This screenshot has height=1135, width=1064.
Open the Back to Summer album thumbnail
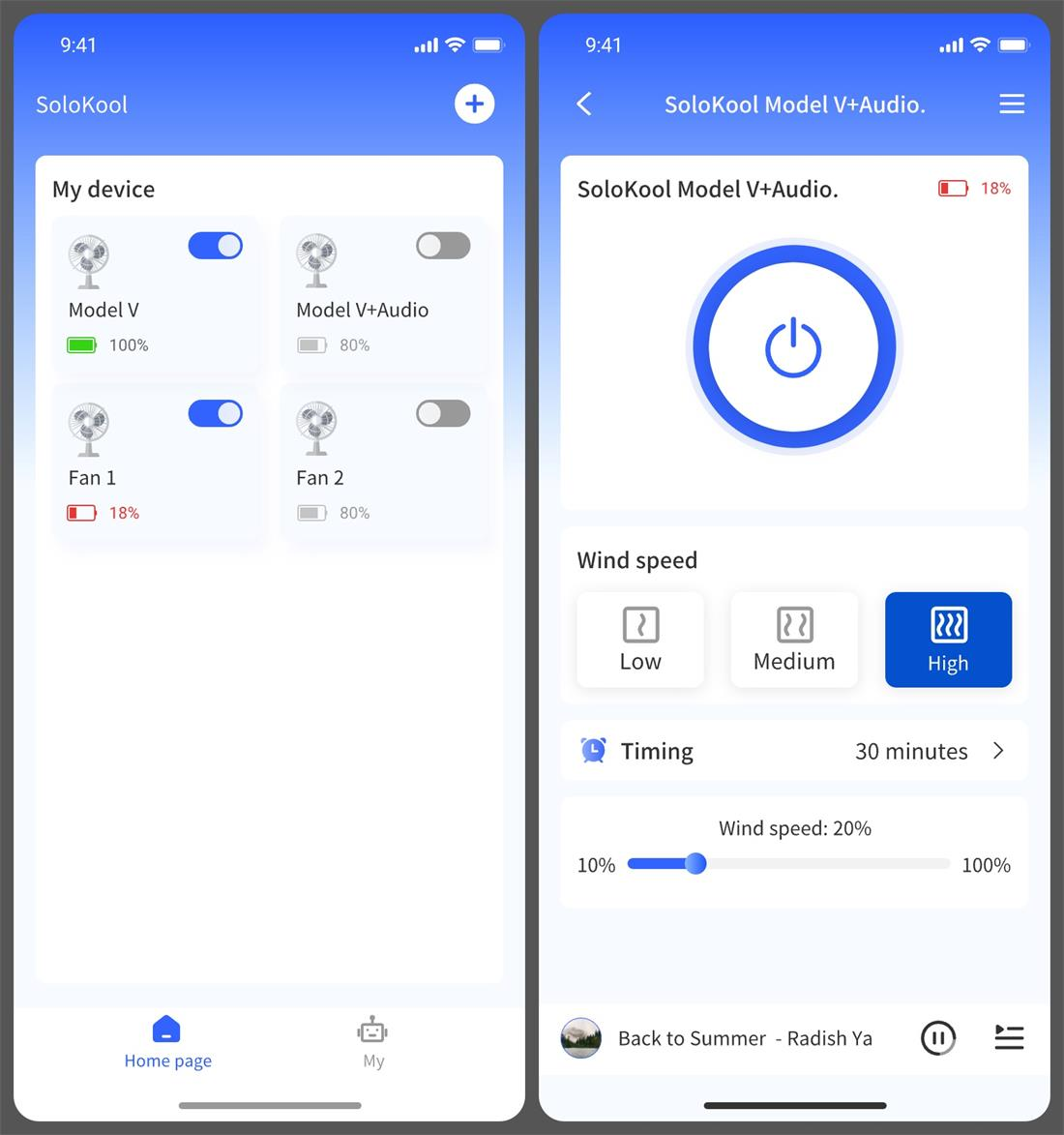[581, 1038]
